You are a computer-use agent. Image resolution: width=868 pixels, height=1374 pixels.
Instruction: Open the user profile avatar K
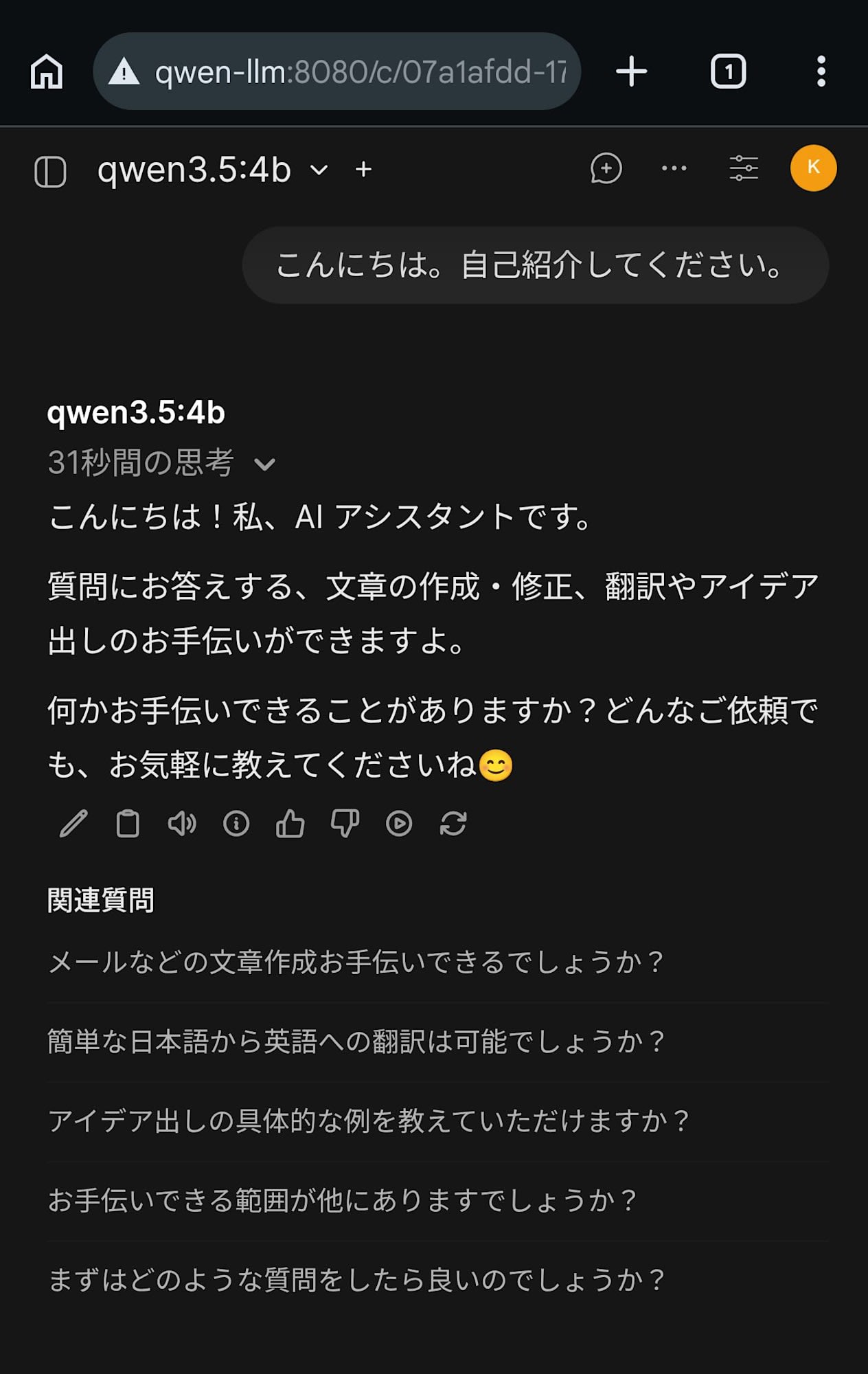813,168
